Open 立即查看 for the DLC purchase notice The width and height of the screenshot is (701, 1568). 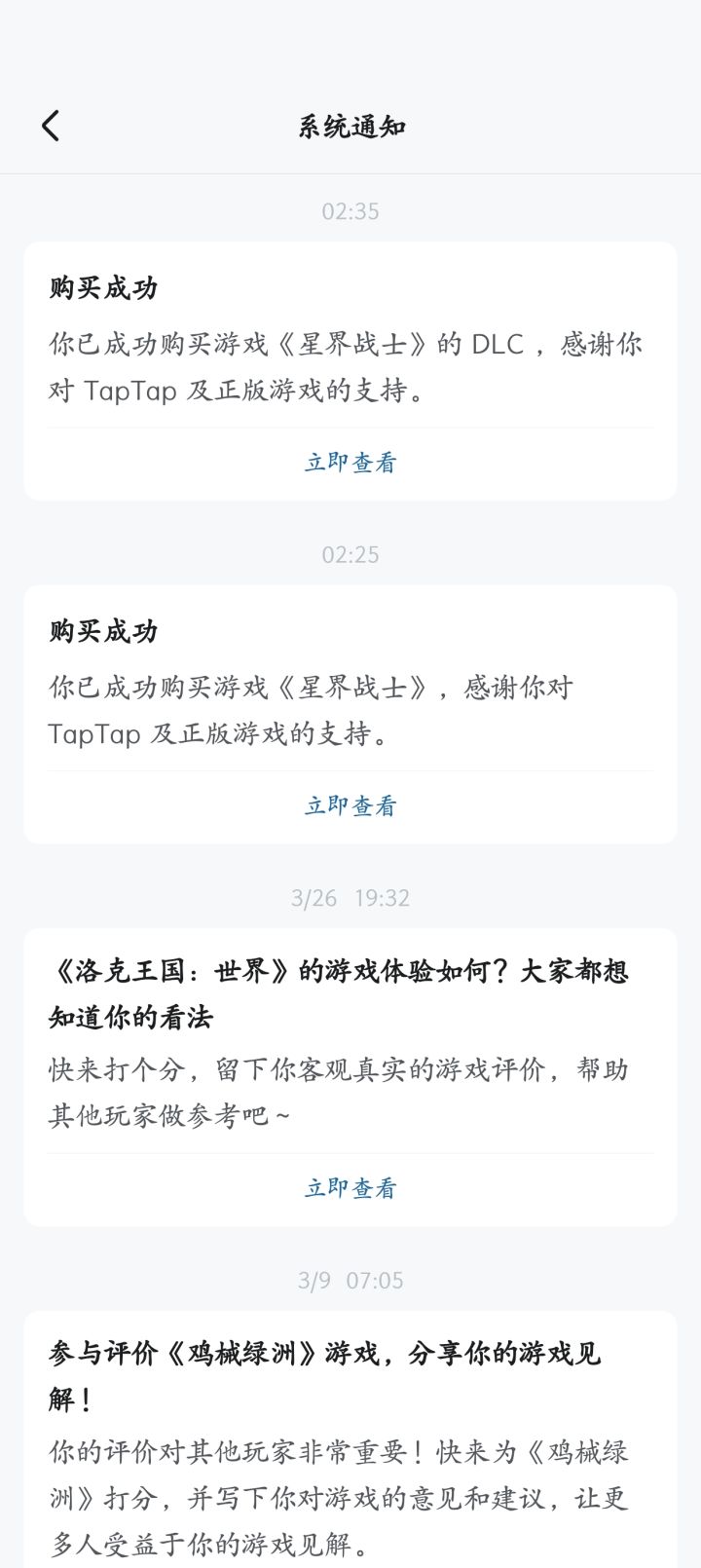click(x=350, y=462)
